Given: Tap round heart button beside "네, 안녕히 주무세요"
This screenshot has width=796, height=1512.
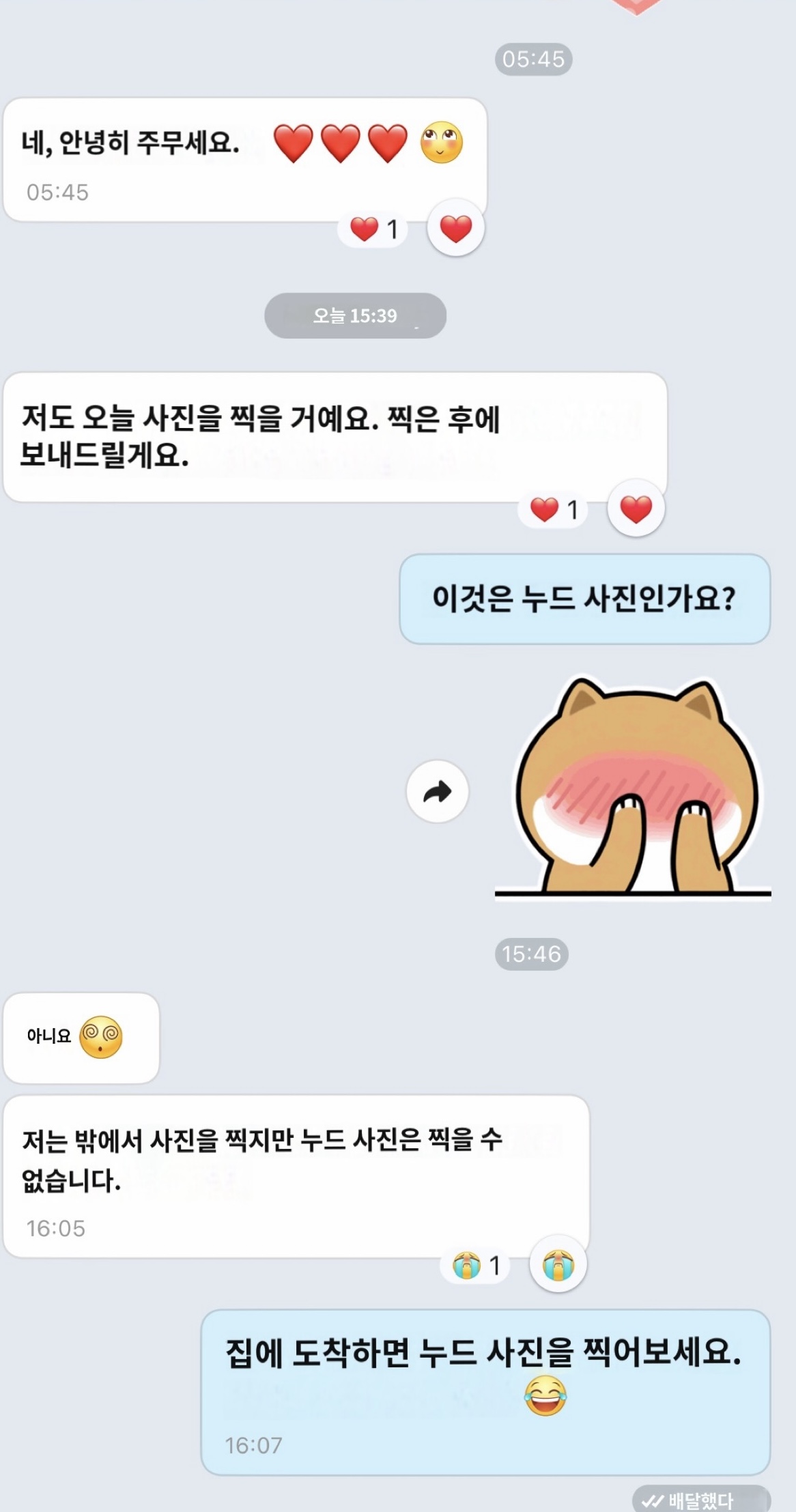Looking at the screenshot, I should pos(455,228).
